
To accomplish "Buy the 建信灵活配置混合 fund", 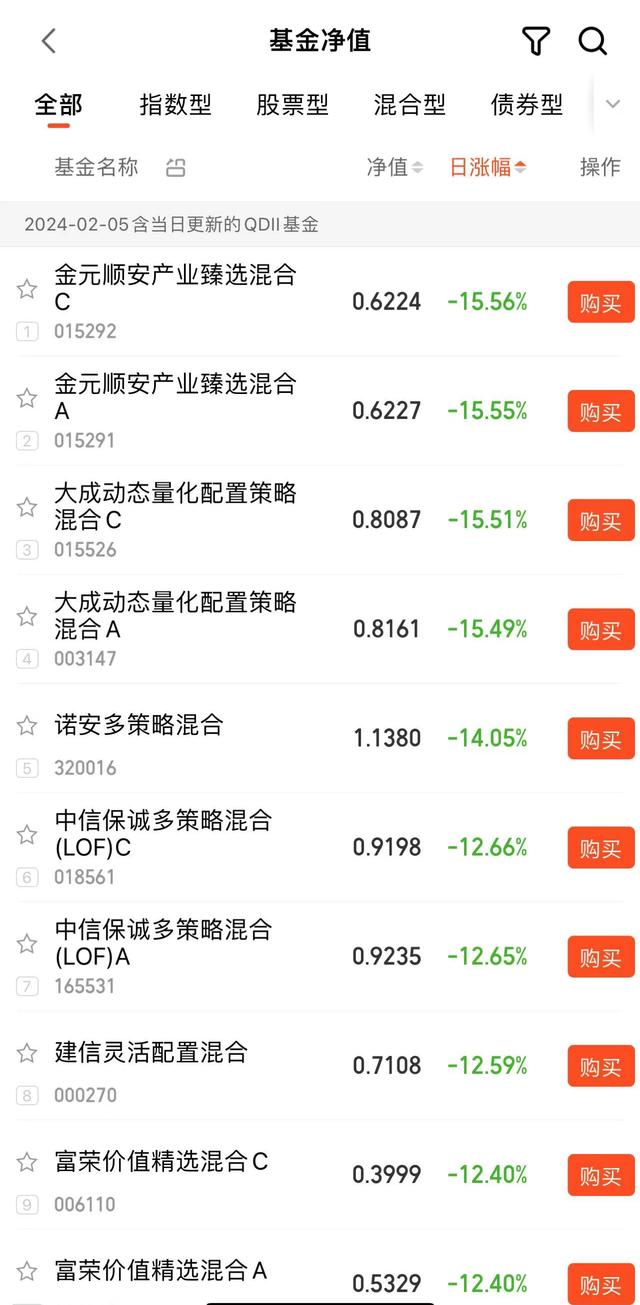I will point(600,1065).
